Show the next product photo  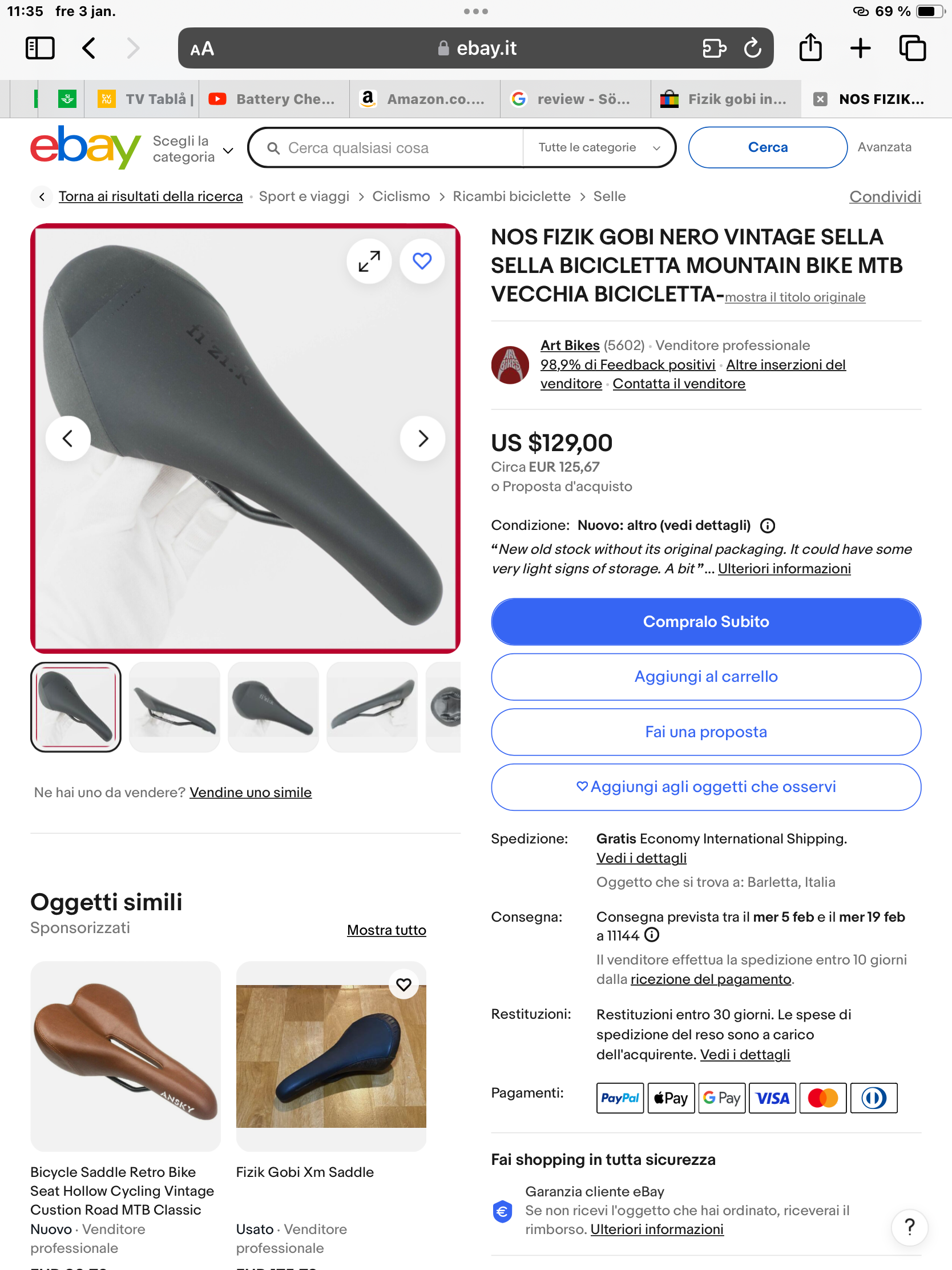point(422,439)
